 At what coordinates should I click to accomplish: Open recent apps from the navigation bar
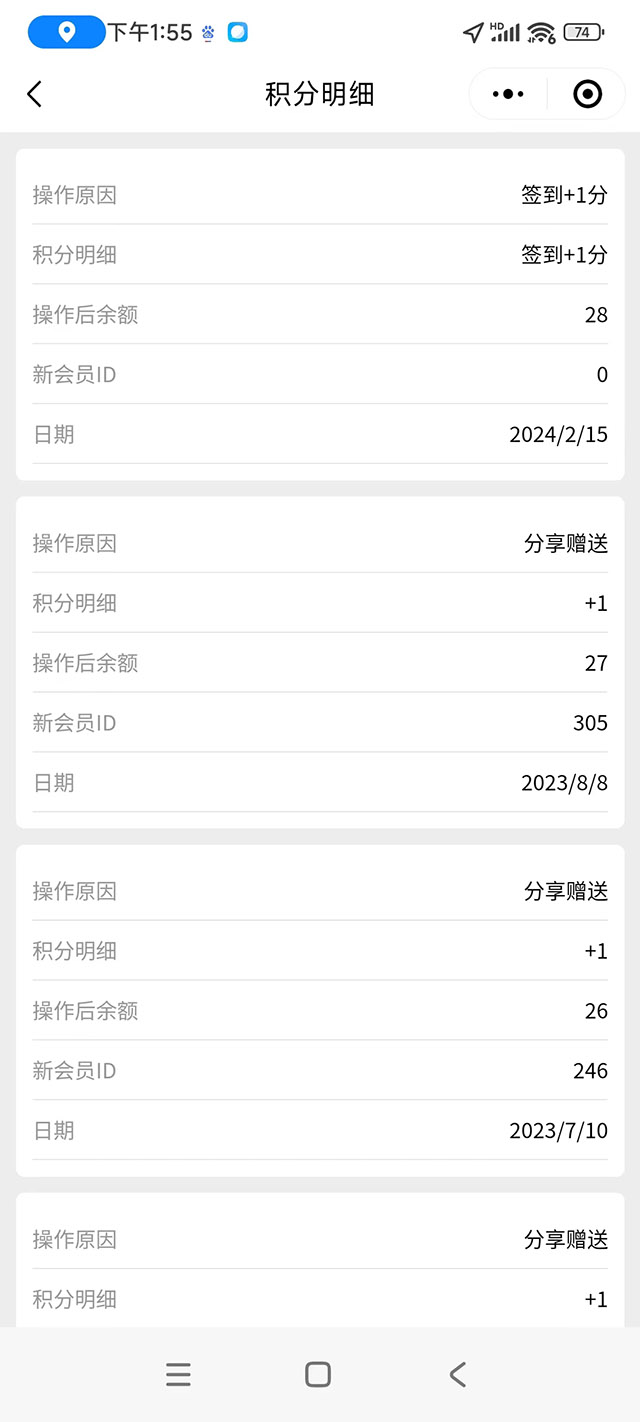point(178,1374)
